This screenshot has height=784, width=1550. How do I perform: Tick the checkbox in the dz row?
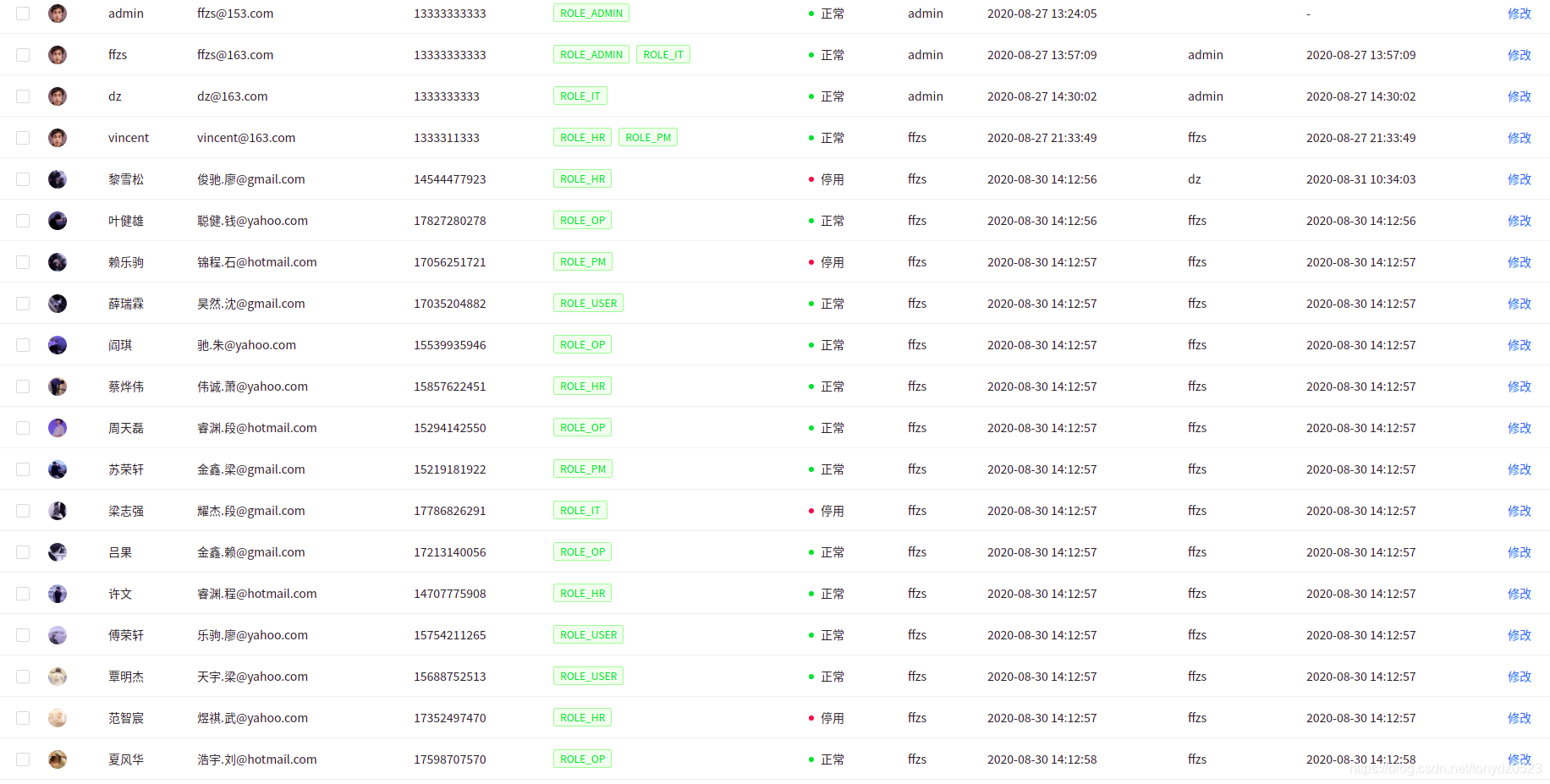click(23, 96)
